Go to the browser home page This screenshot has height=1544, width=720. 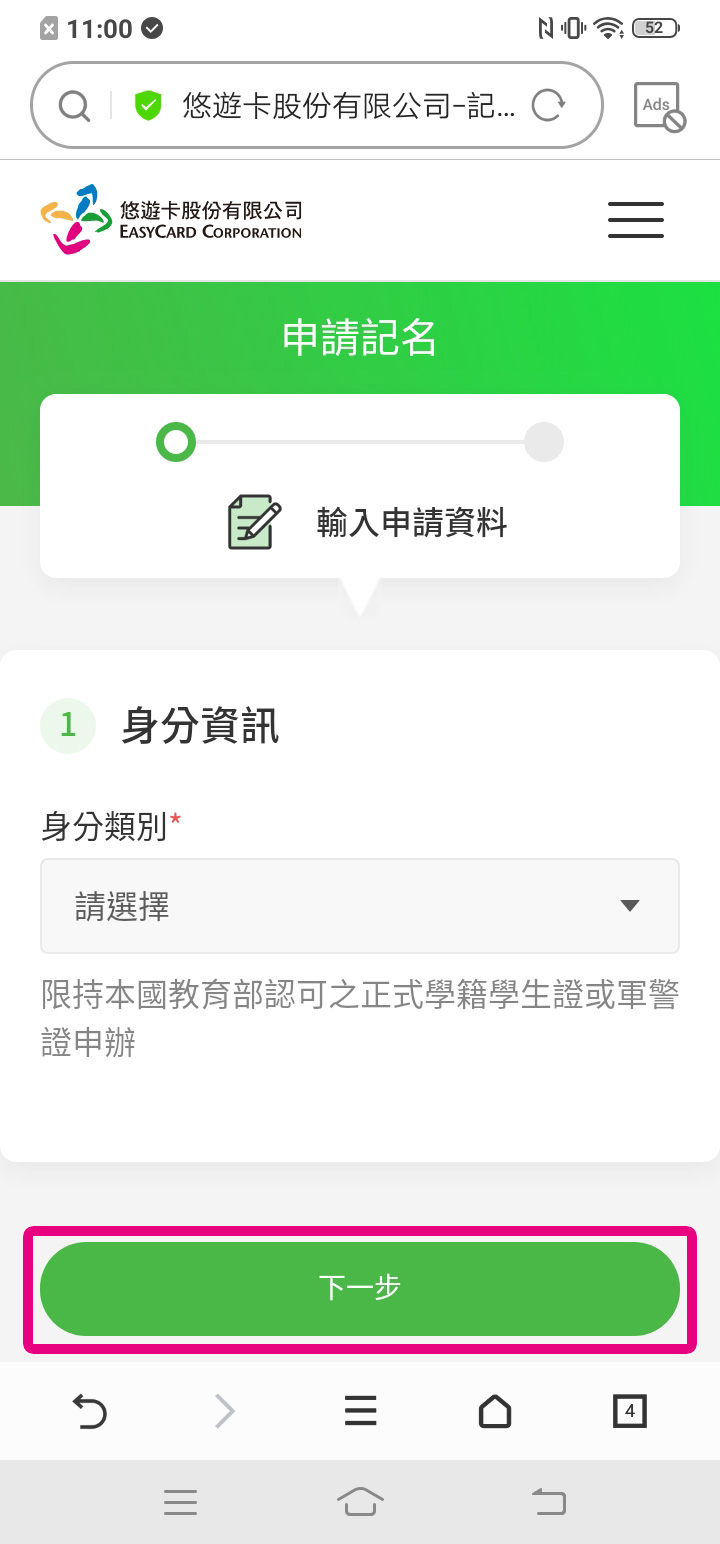pyautogui.click(x=495, y=1411)
